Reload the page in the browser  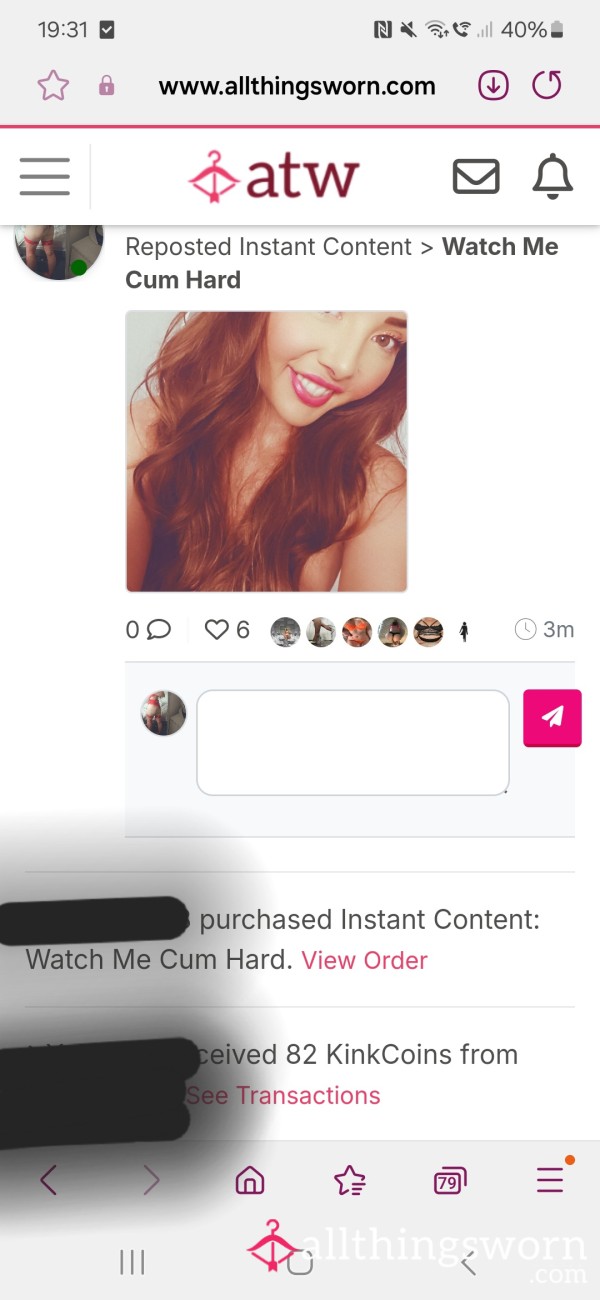(547, 85)
